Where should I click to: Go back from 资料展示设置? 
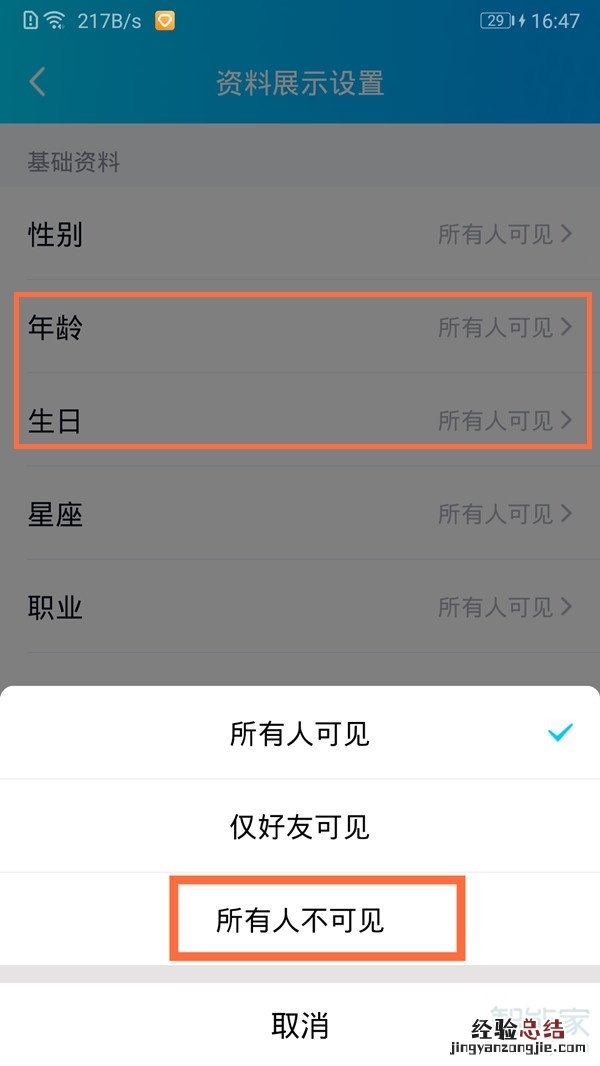[38, 82]
